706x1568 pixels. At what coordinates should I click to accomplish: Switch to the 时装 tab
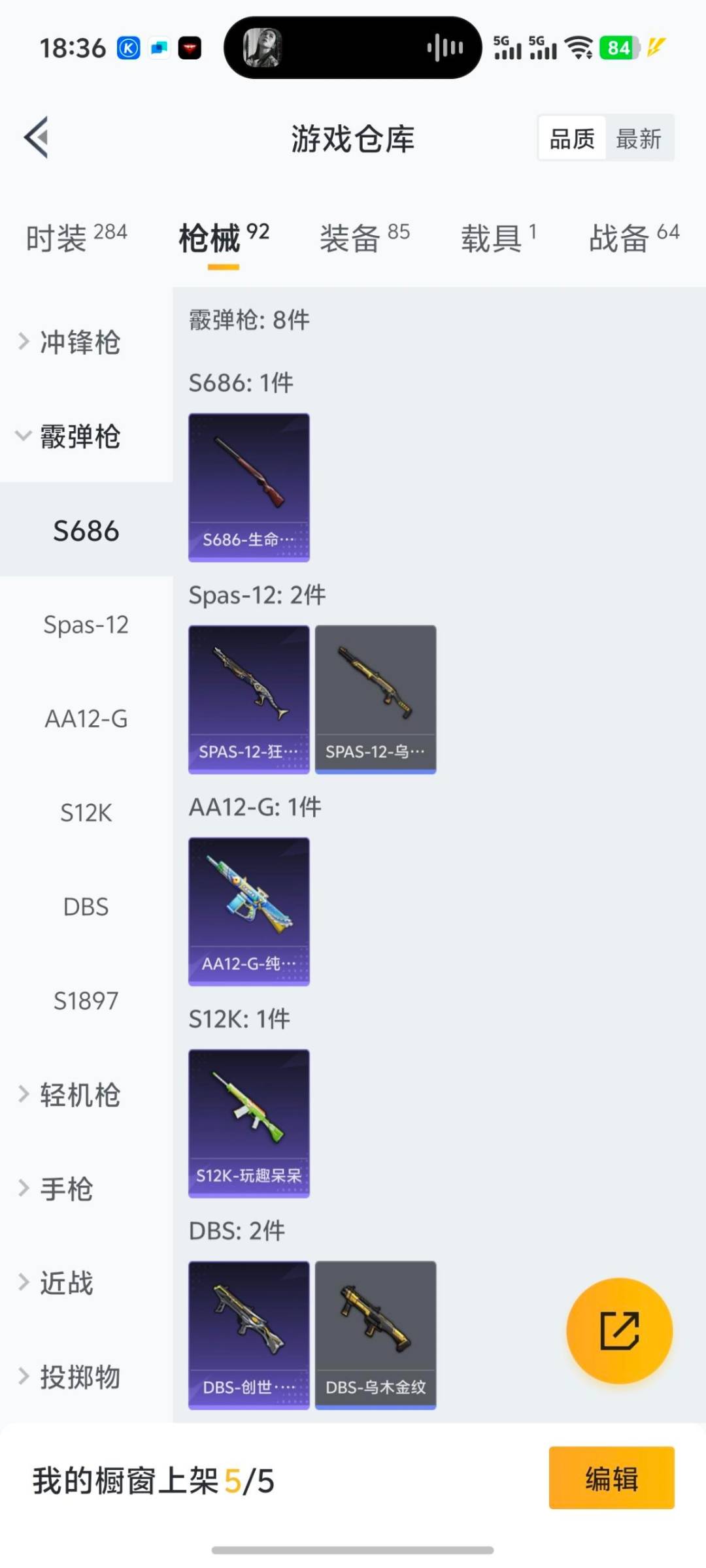click(76, 238)
